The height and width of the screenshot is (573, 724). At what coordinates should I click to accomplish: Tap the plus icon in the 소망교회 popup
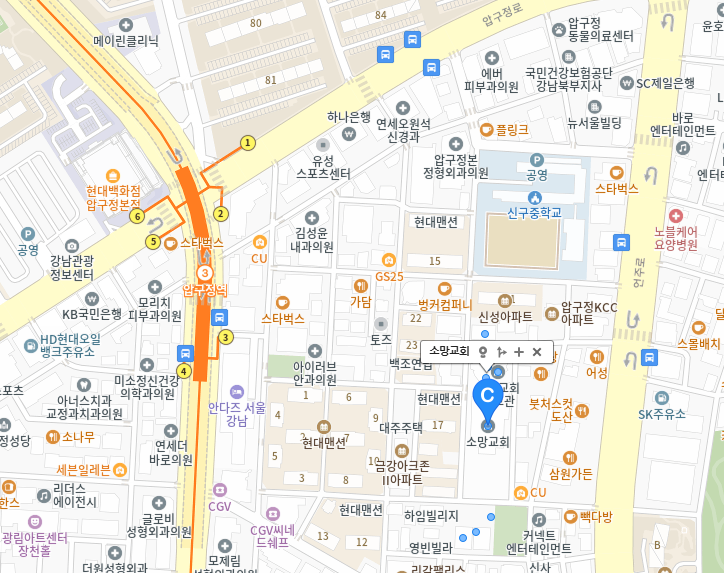tap(519, 351)
